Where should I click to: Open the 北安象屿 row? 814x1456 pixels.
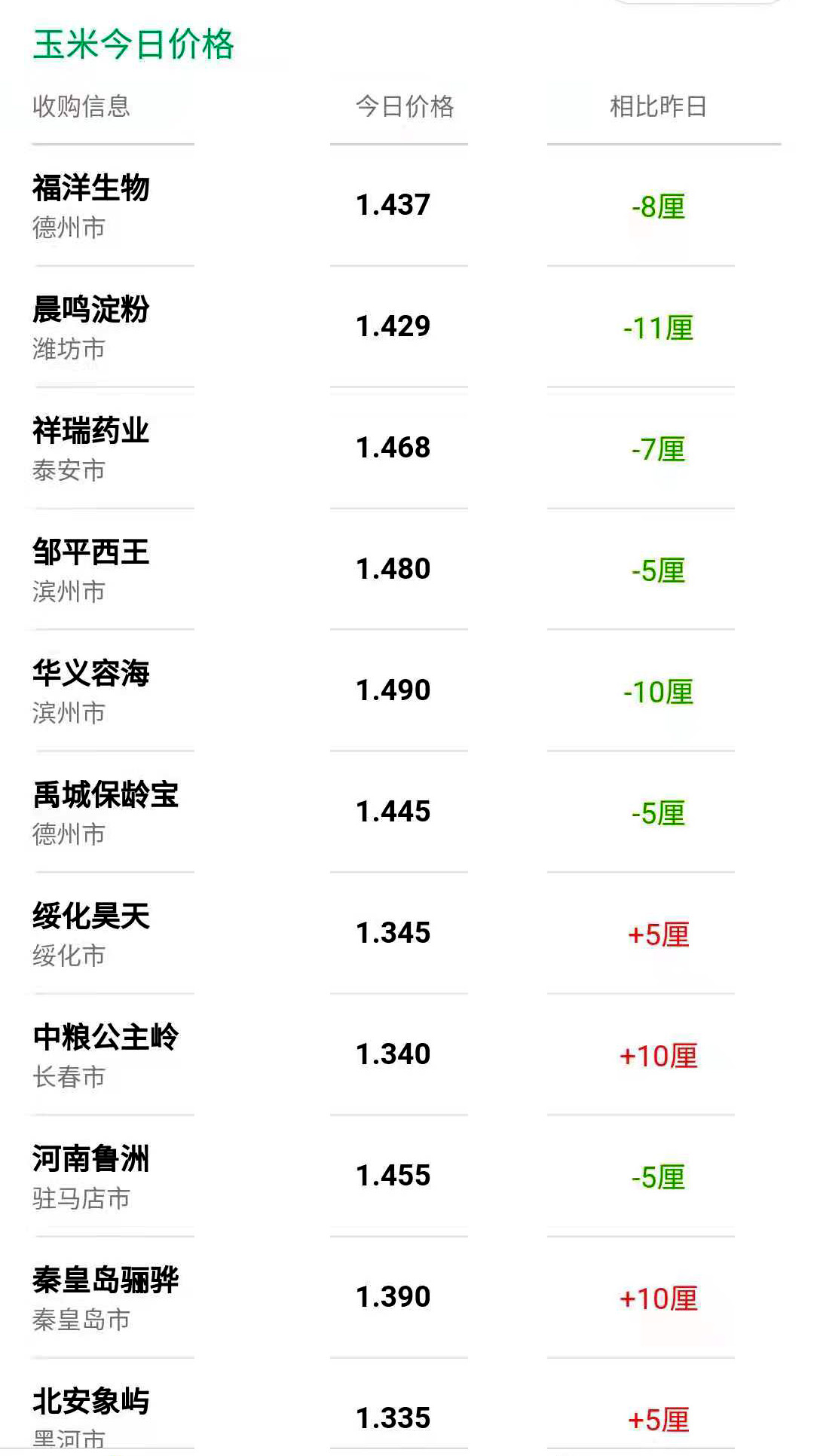point(91,1402)
